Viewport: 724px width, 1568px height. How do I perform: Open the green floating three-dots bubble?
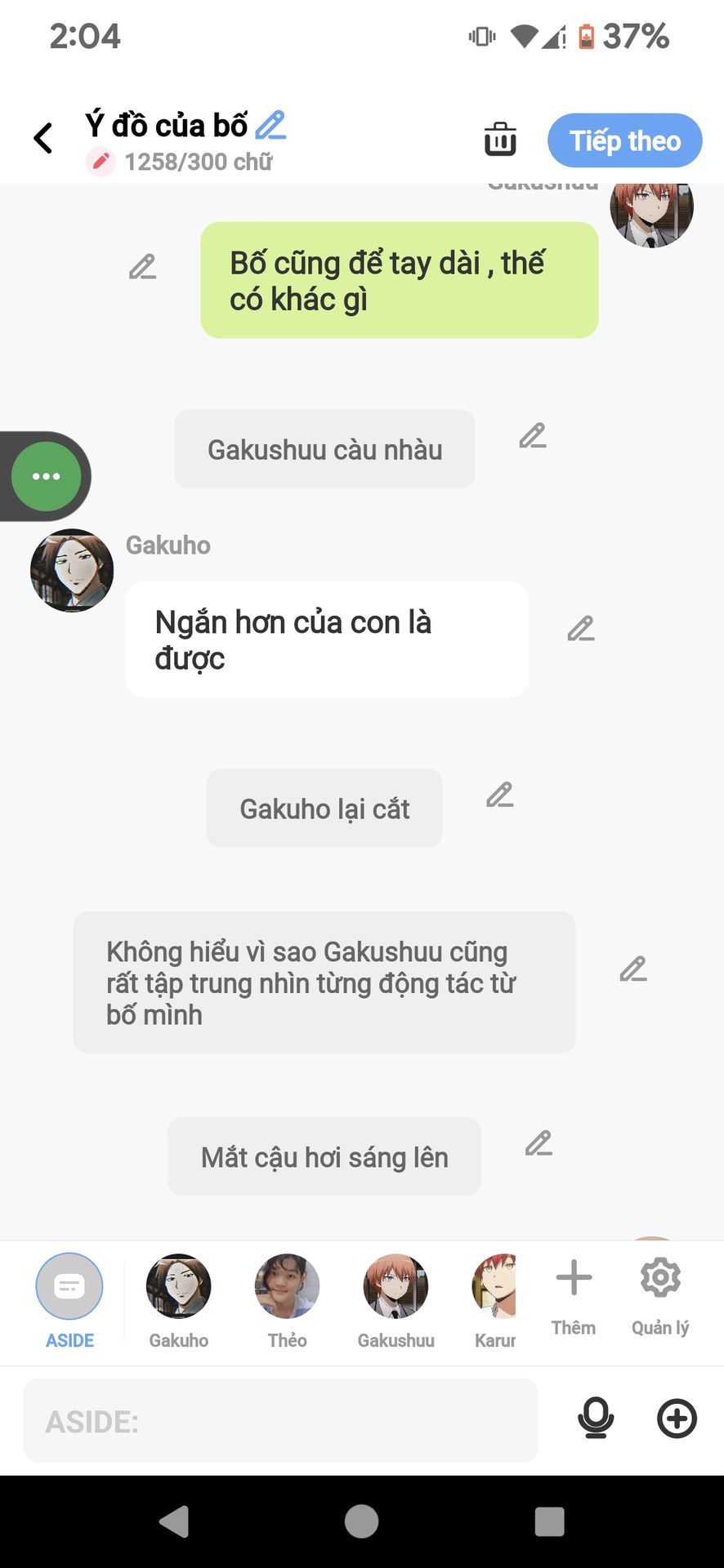(47, 476)
